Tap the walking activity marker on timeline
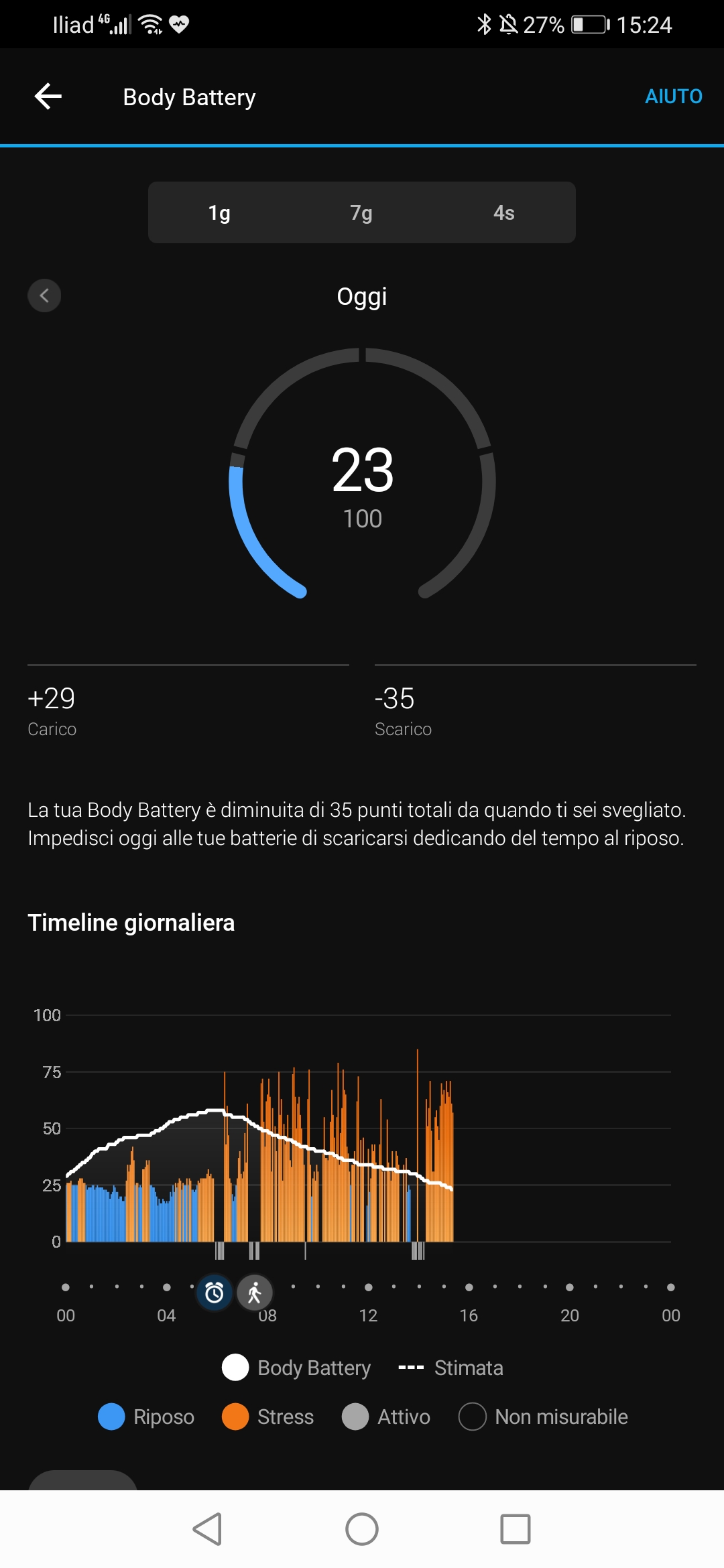This screenshot has width=724, height=1568. click(x=255, y=1292)
